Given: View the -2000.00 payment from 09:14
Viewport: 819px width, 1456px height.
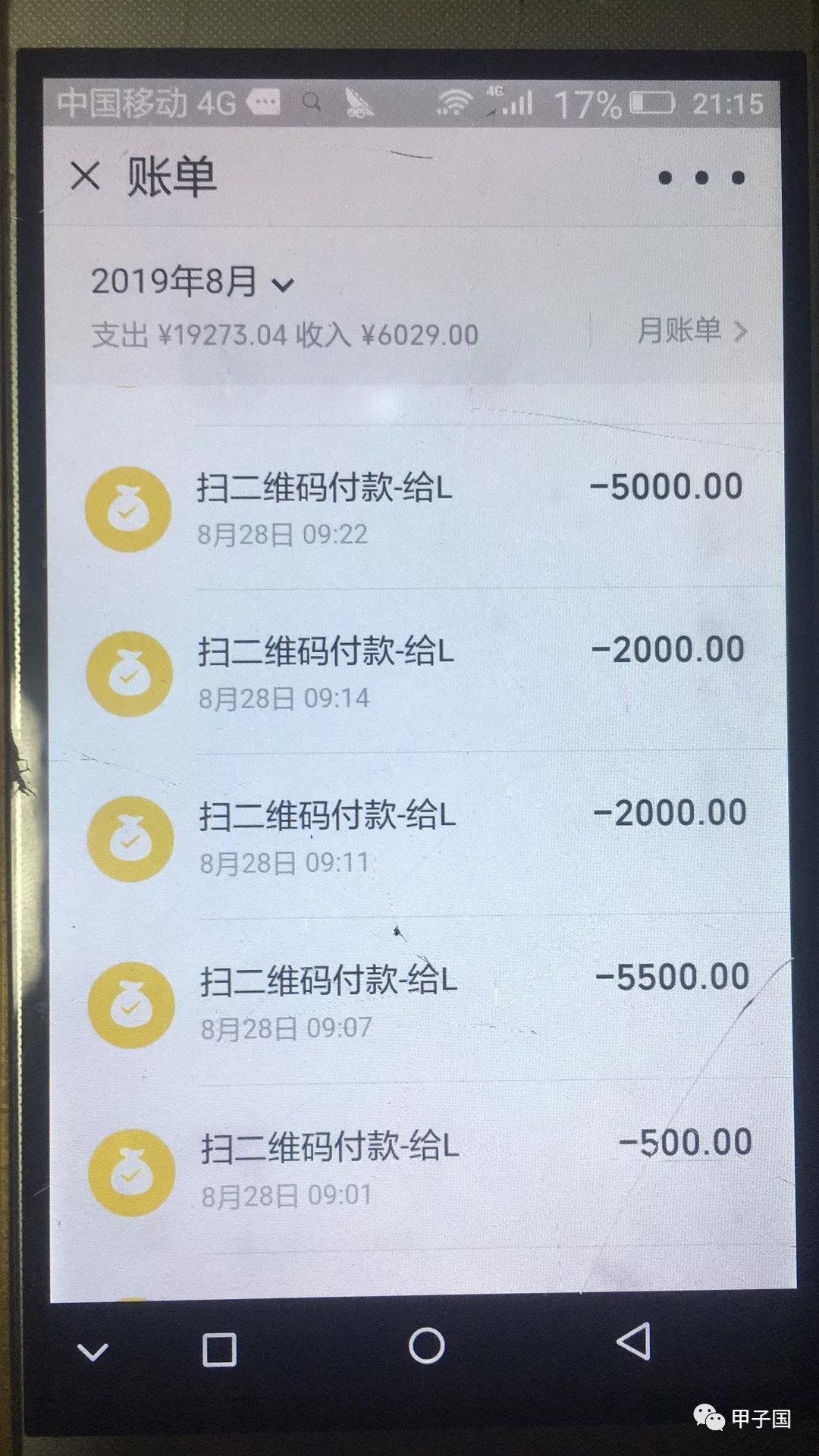Looking at the screenshot, I should (x=417, y=672).
